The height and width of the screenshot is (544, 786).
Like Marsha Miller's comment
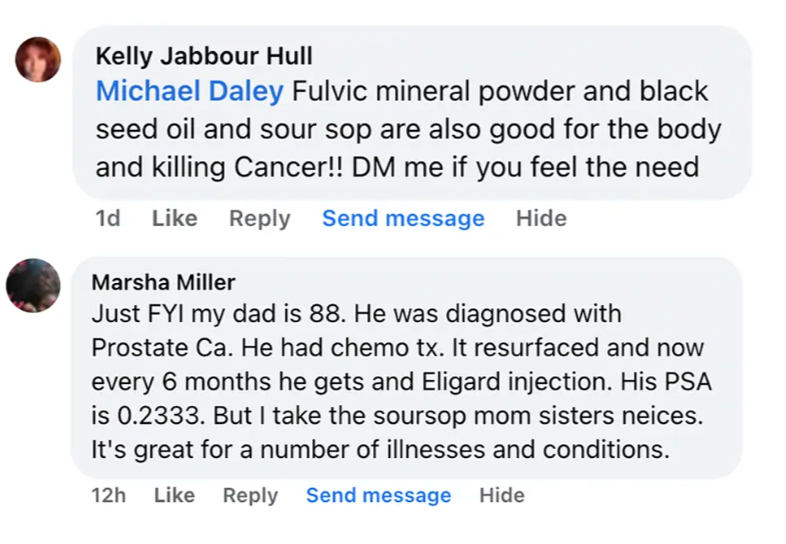point(174,495)
